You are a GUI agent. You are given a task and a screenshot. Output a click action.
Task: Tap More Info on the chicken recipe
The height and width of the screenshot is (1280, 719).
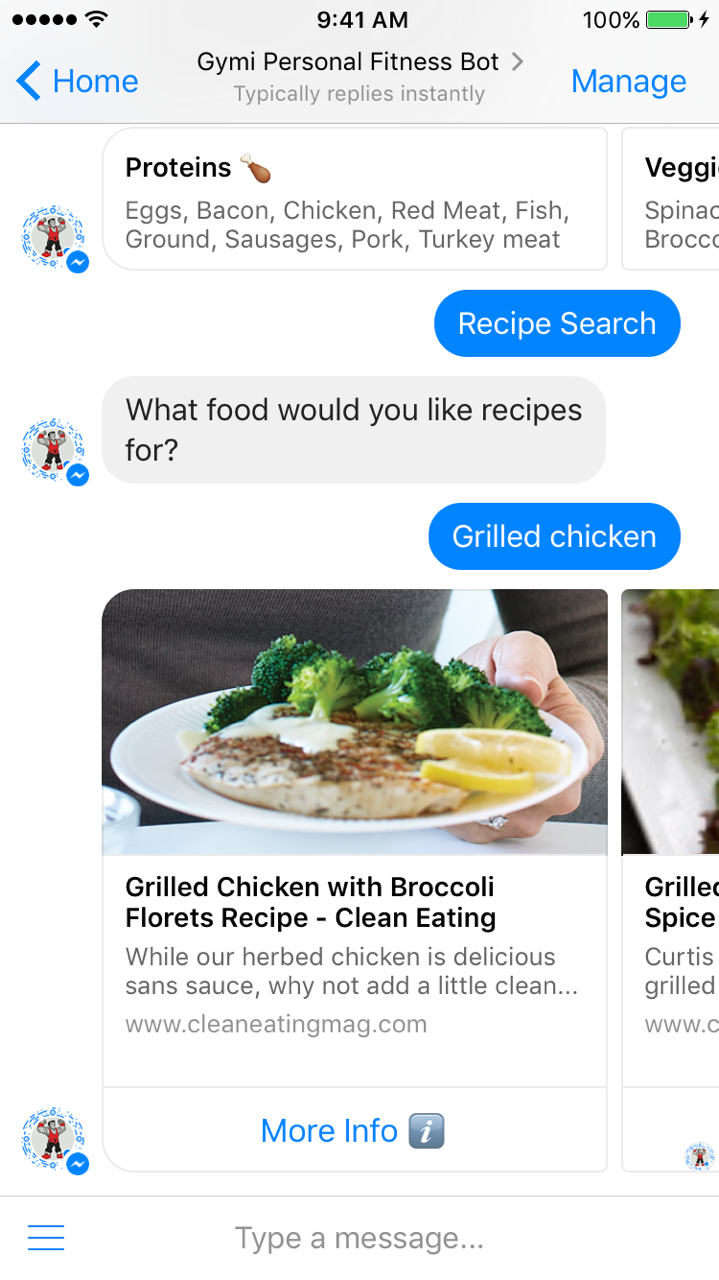353,1131
